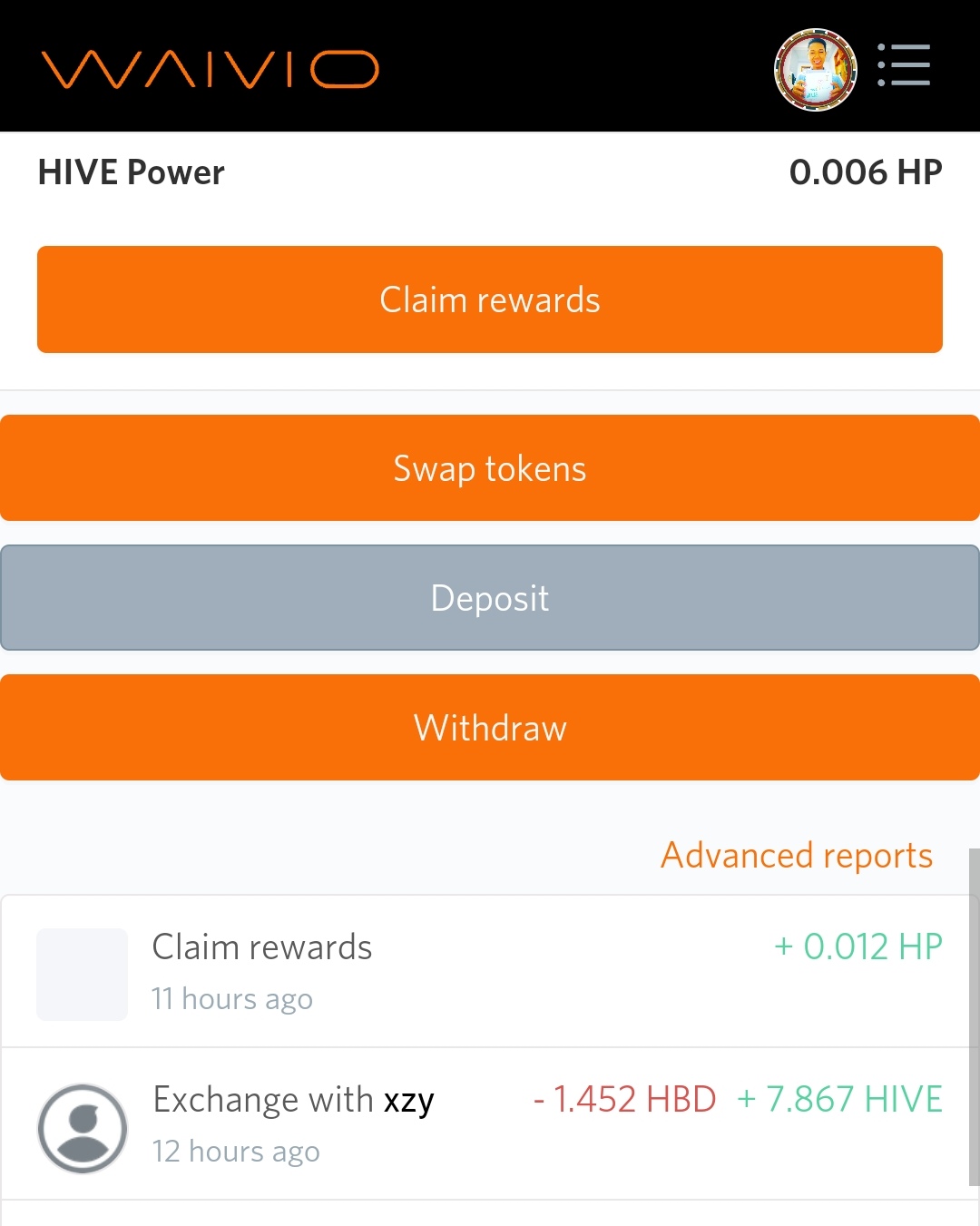Tap the Deposit button

coord(490,598)
